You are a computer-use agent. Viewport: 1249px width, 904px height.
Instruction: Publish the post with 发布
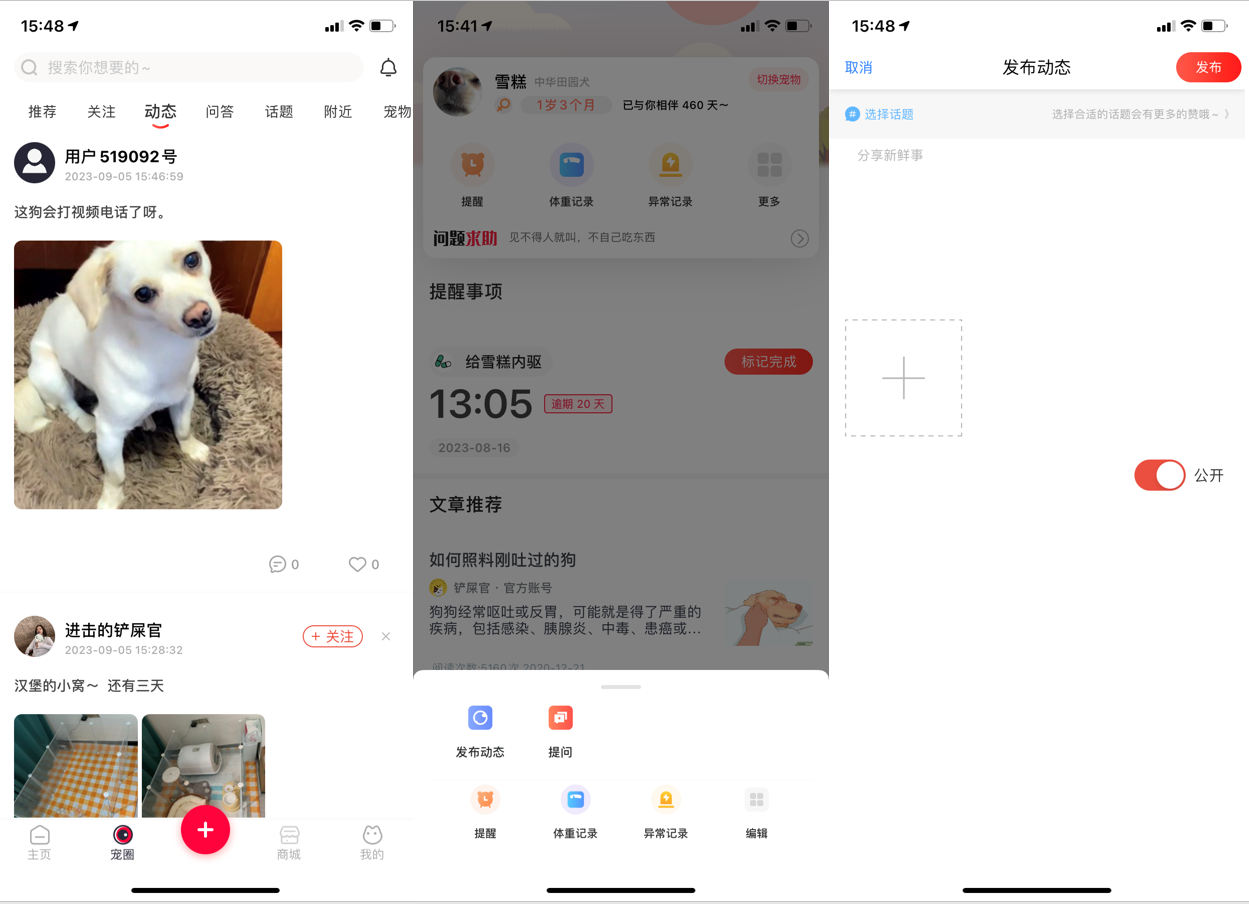[x=1208, y=67]
